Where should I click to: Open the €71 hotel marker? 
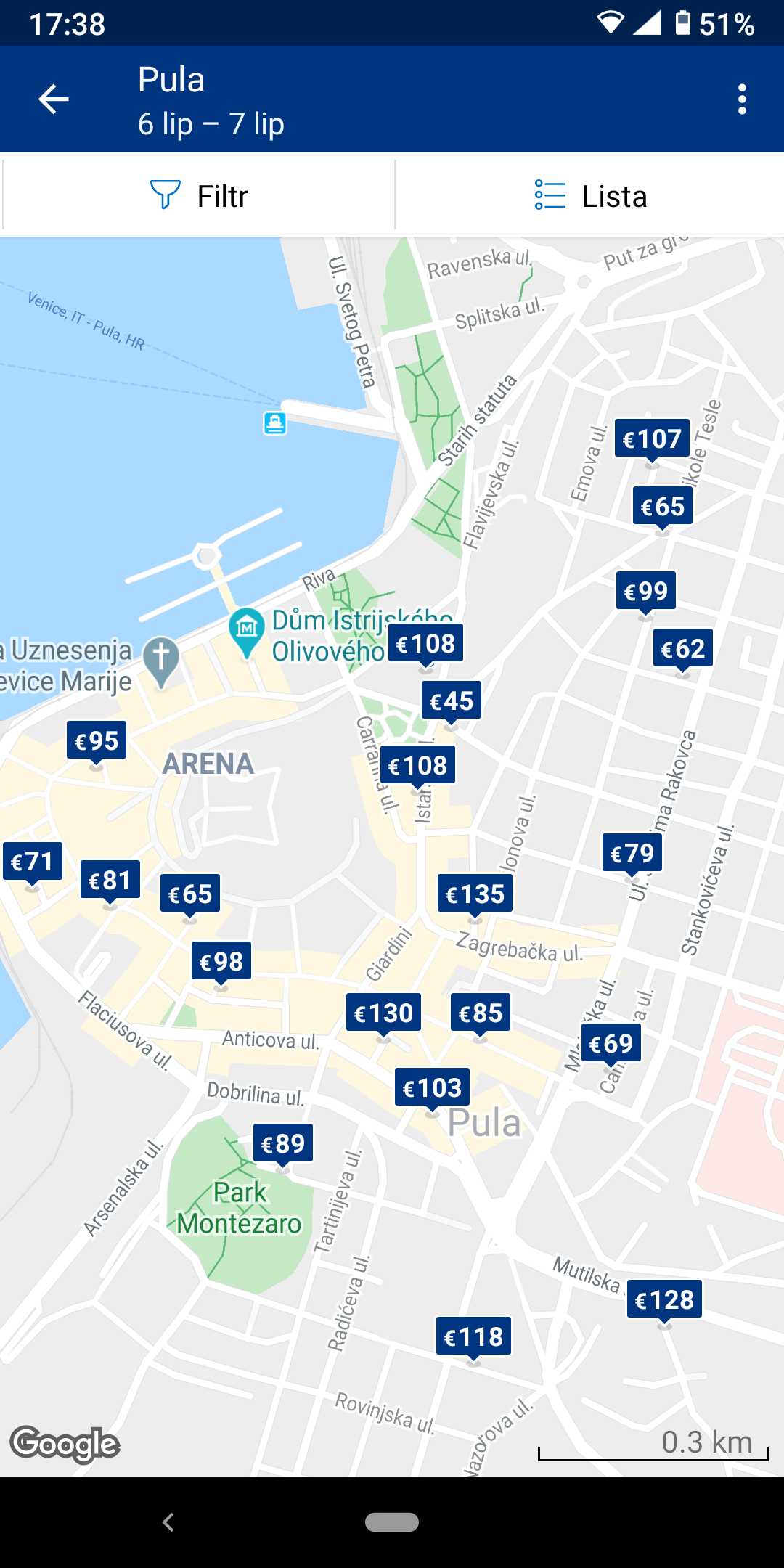(x=32, y=862)
